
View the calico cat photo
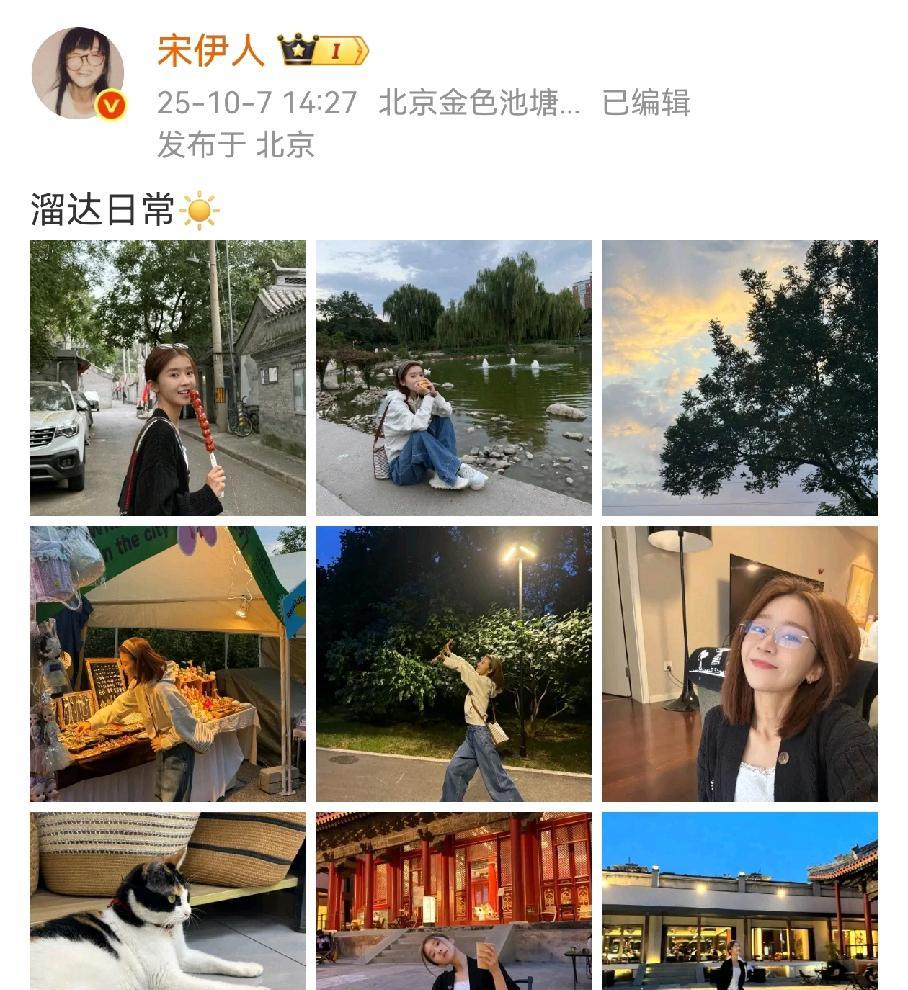[168, 901]
